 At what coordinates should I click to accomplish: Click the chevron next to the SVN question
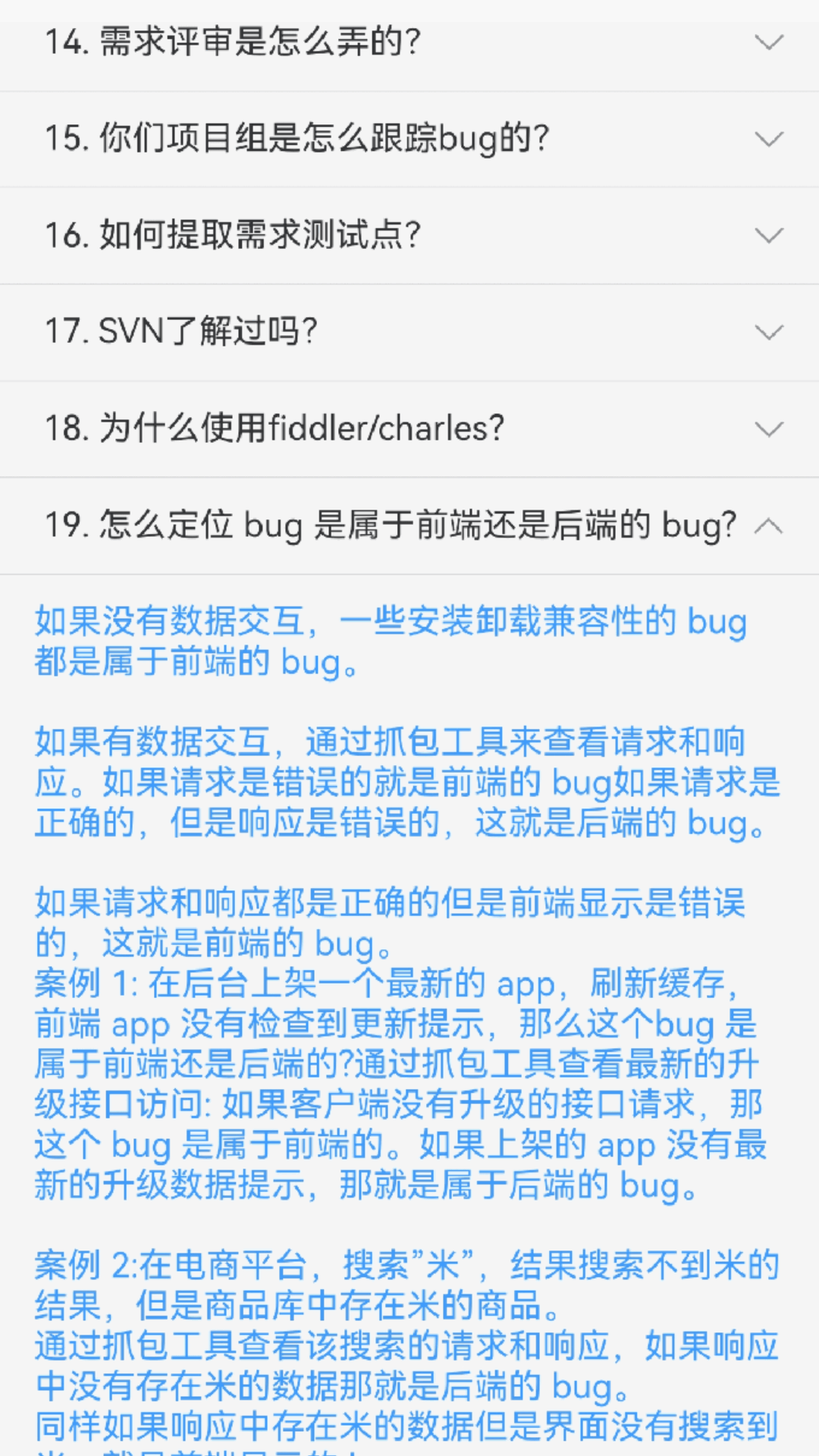click(769, 331)
